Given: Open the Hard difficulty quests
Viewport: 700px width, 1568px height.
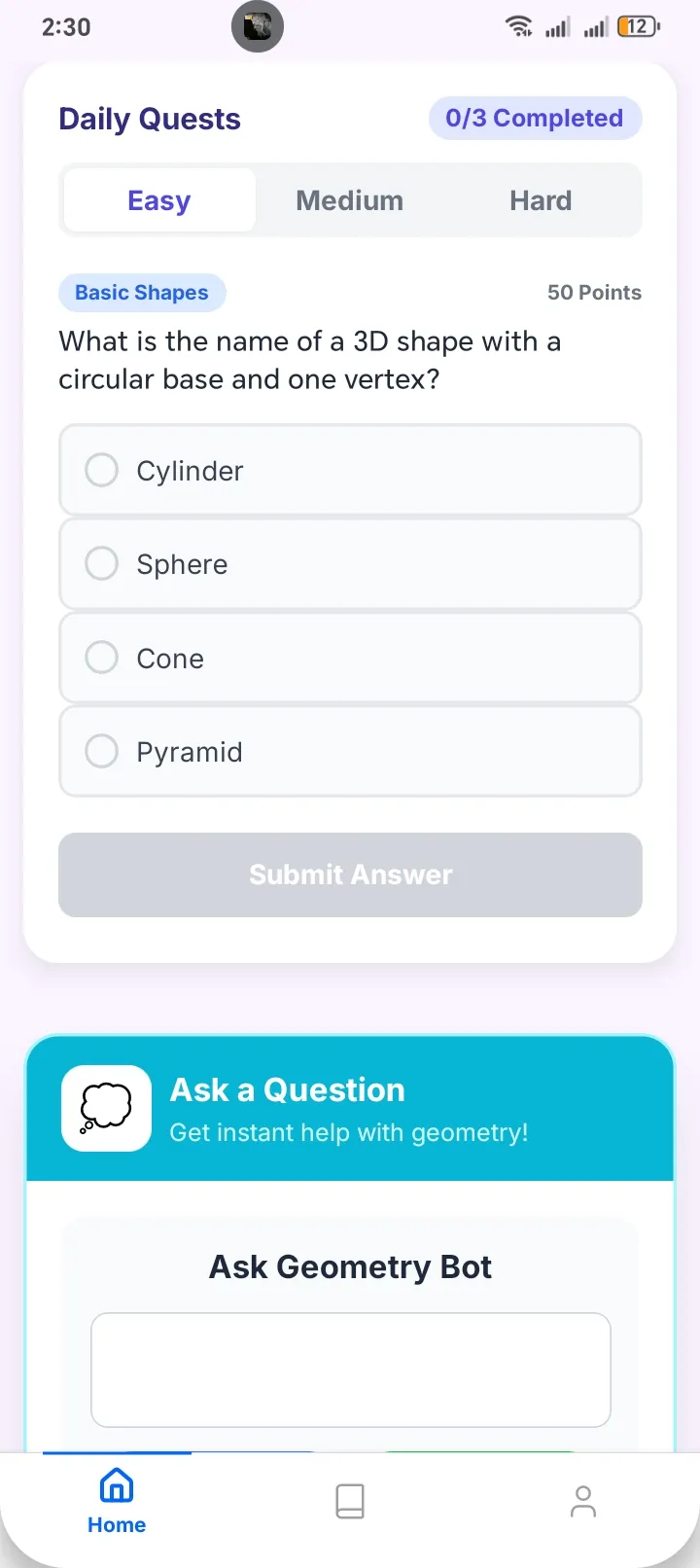Looking at the screenshot, I should click(x=541, y=200).
